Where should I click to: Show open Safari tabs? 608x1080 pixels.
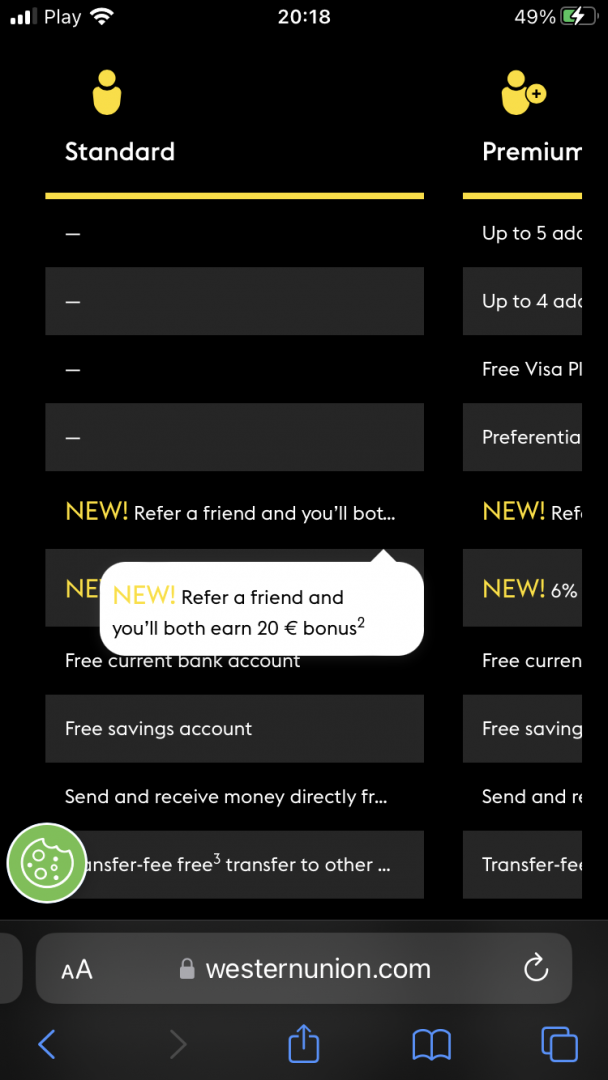click(559, 1045)
